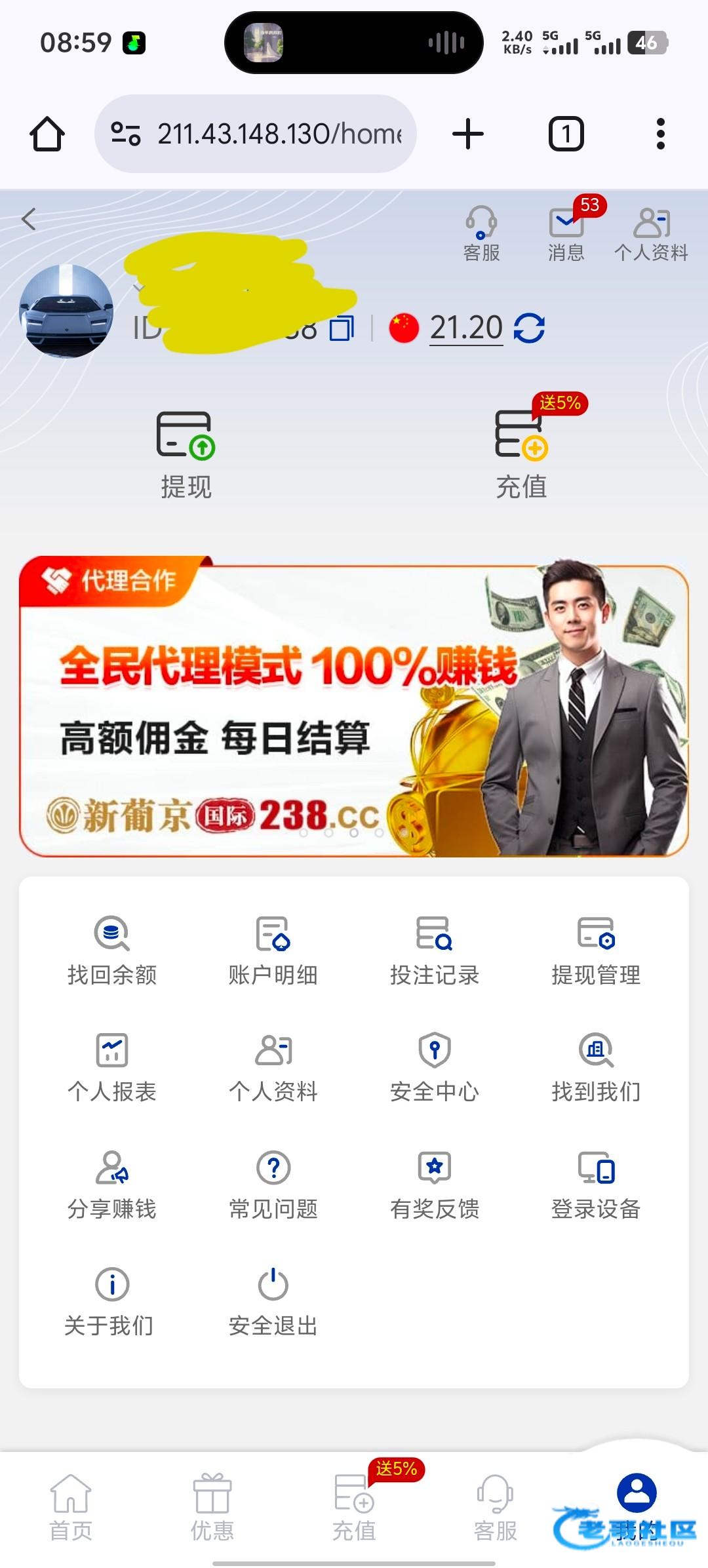Open 安全中心 security center
Viewport: 708px width, 1568px height.
435,1067
